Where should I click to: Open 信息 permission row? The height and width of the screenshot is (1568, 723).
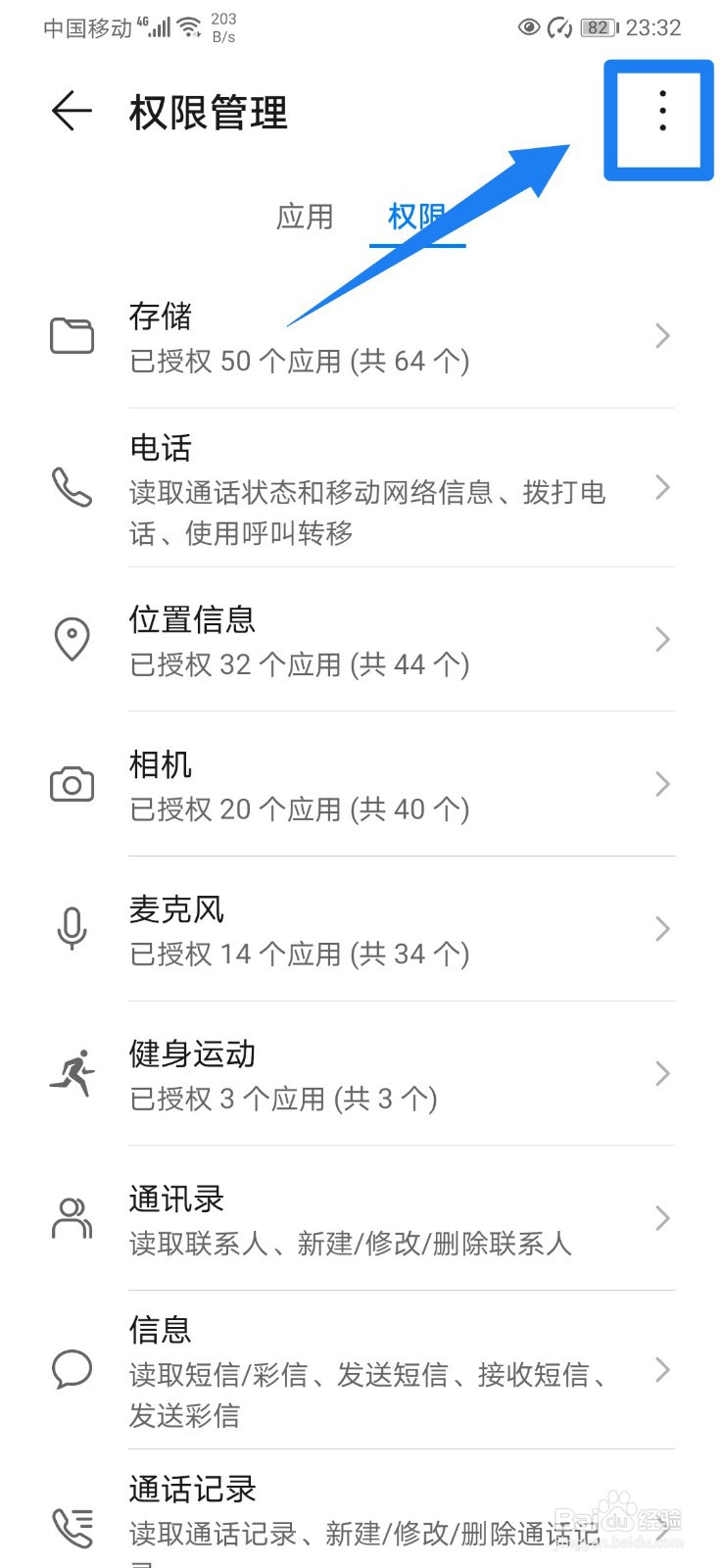point(361,1370)
